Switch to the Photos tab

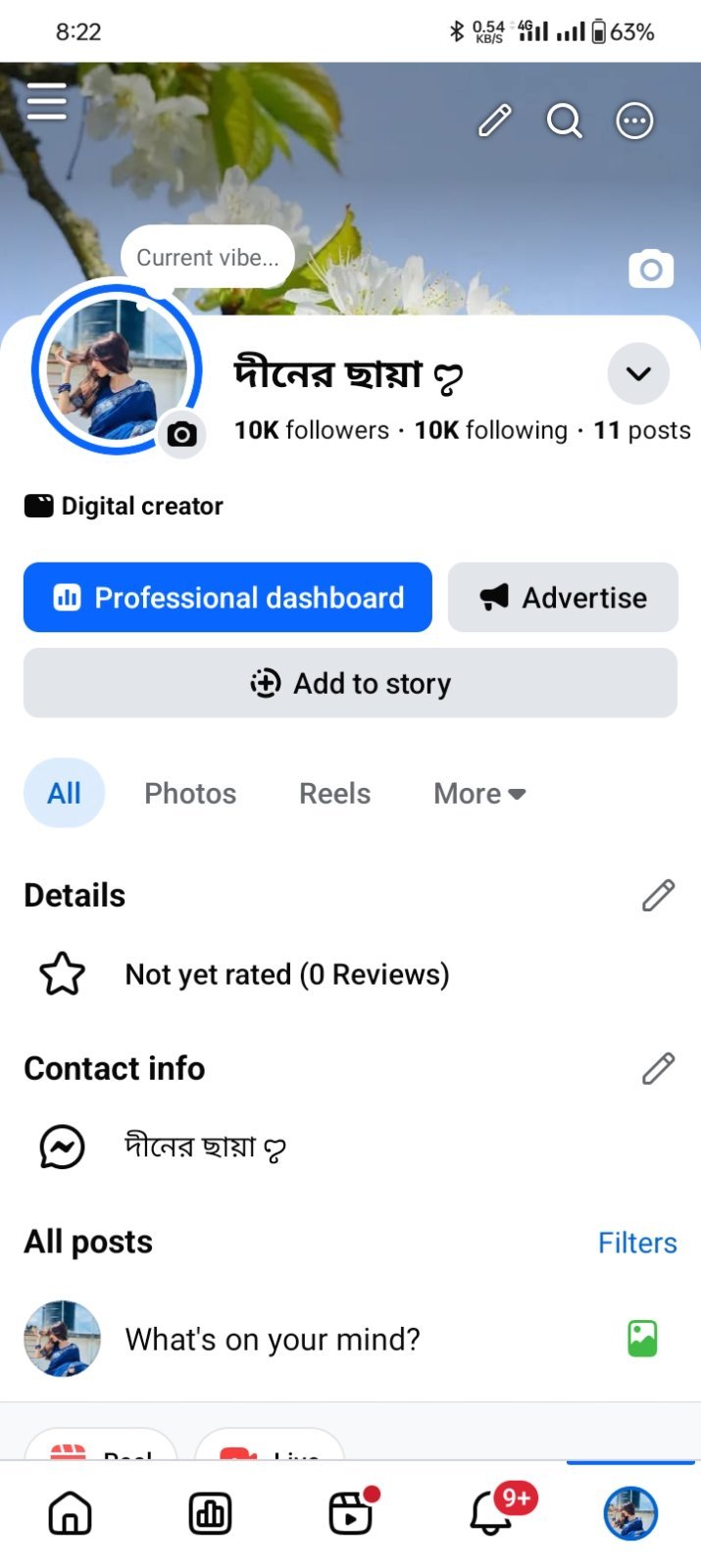(190, 793)
